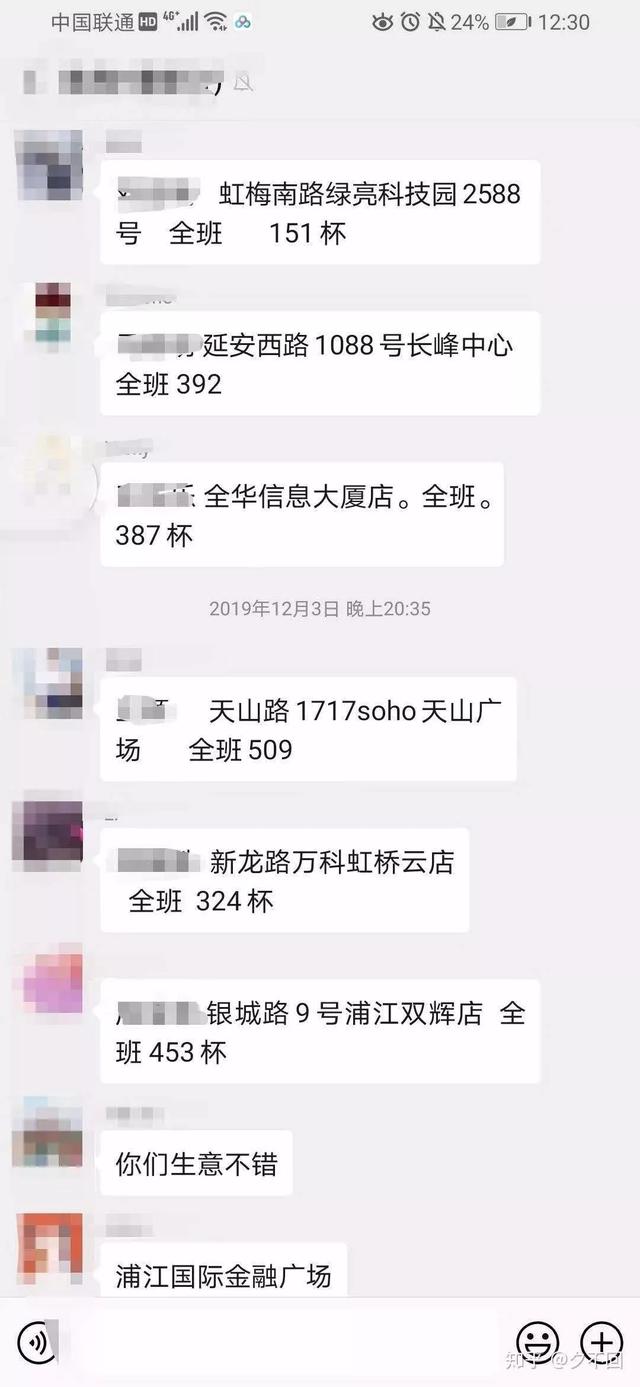Viewport: 640px width, 1387px height.
Task: Open avatar beside 天山路 1717soho message
Action: 48,683
